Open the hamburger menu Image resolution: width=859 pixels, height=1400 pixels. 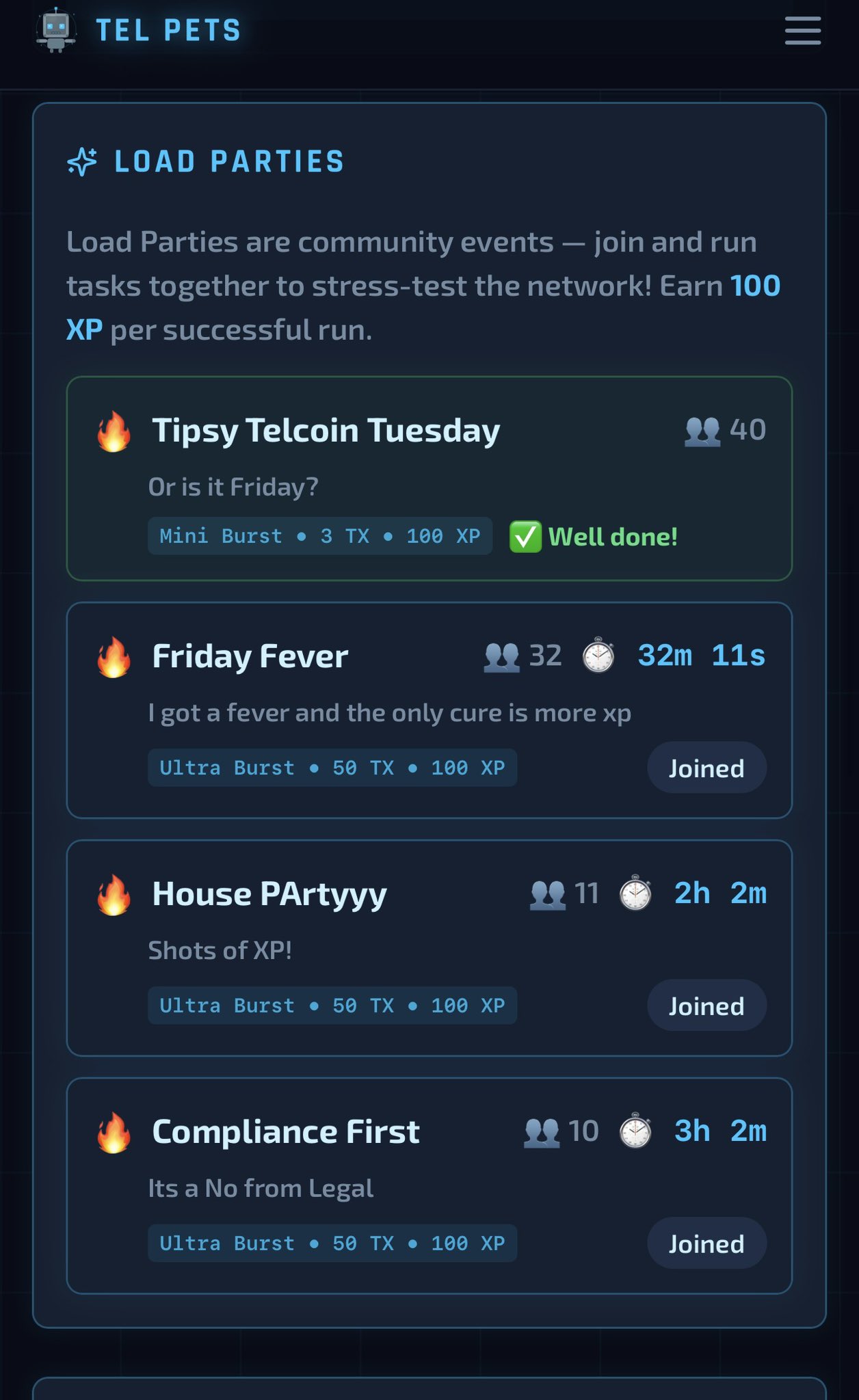(802, 31)
